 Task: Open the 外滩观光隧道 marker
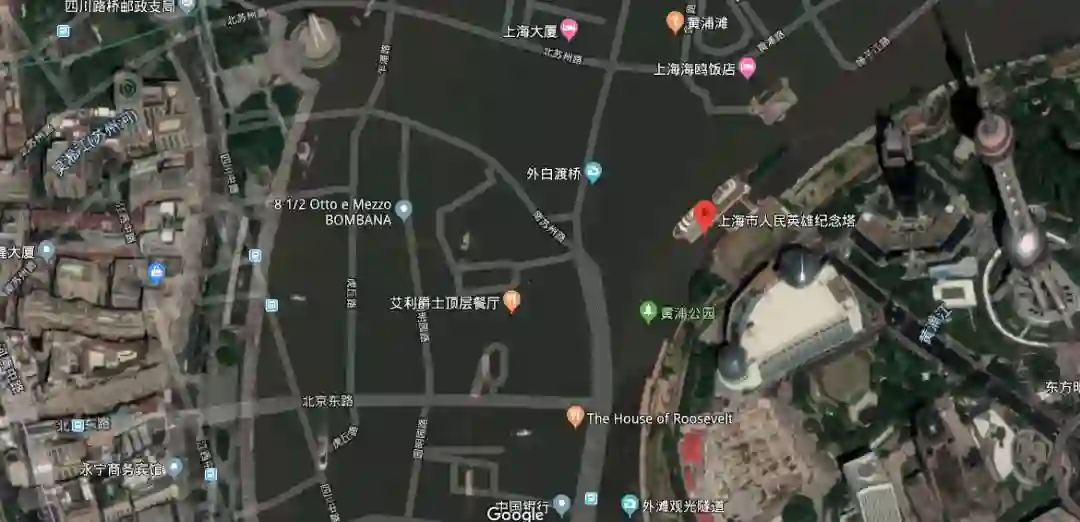[630, 504]
